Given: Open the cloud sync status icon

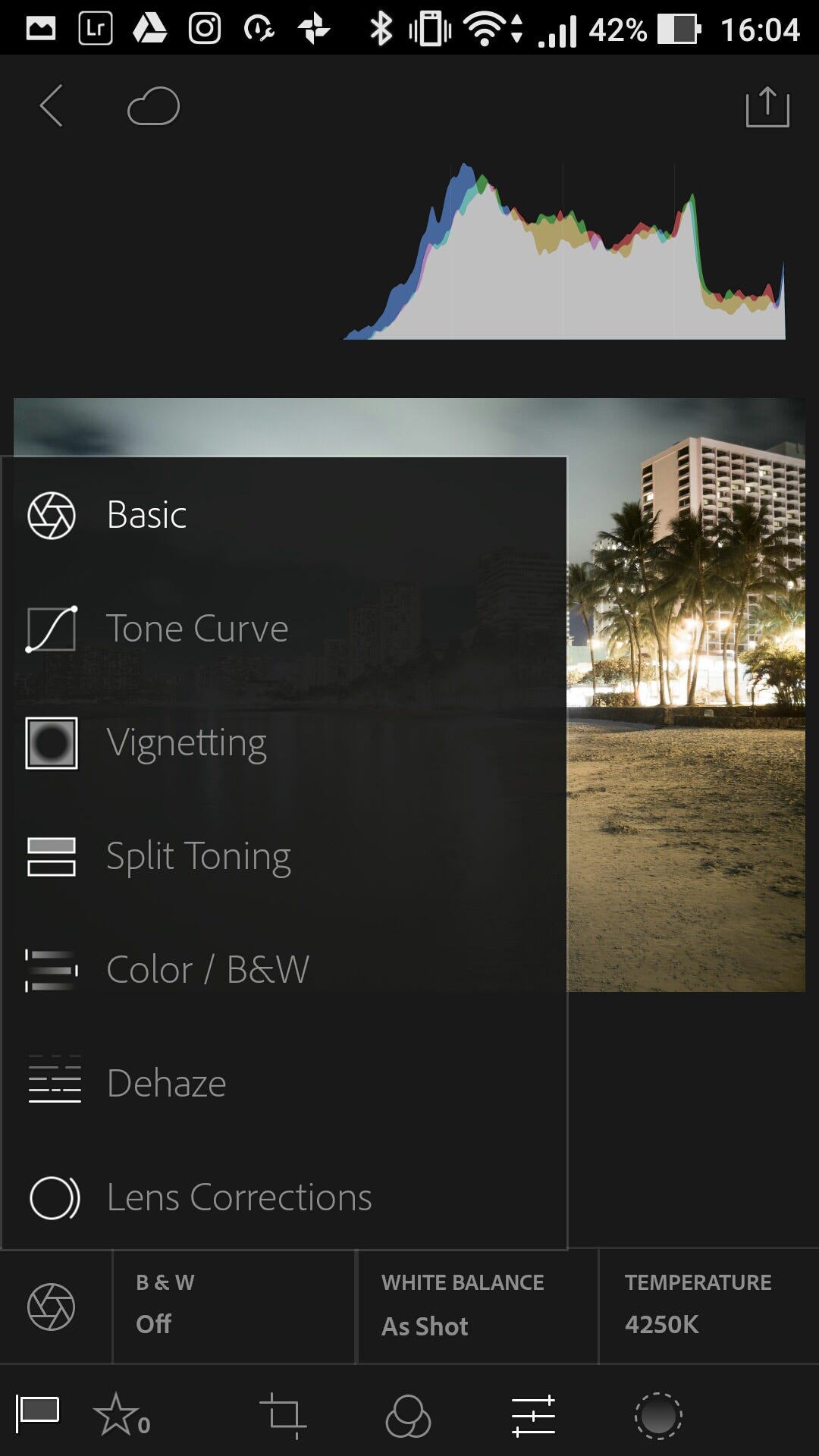Looking at the screenshot, I should [x=153, y=106].
